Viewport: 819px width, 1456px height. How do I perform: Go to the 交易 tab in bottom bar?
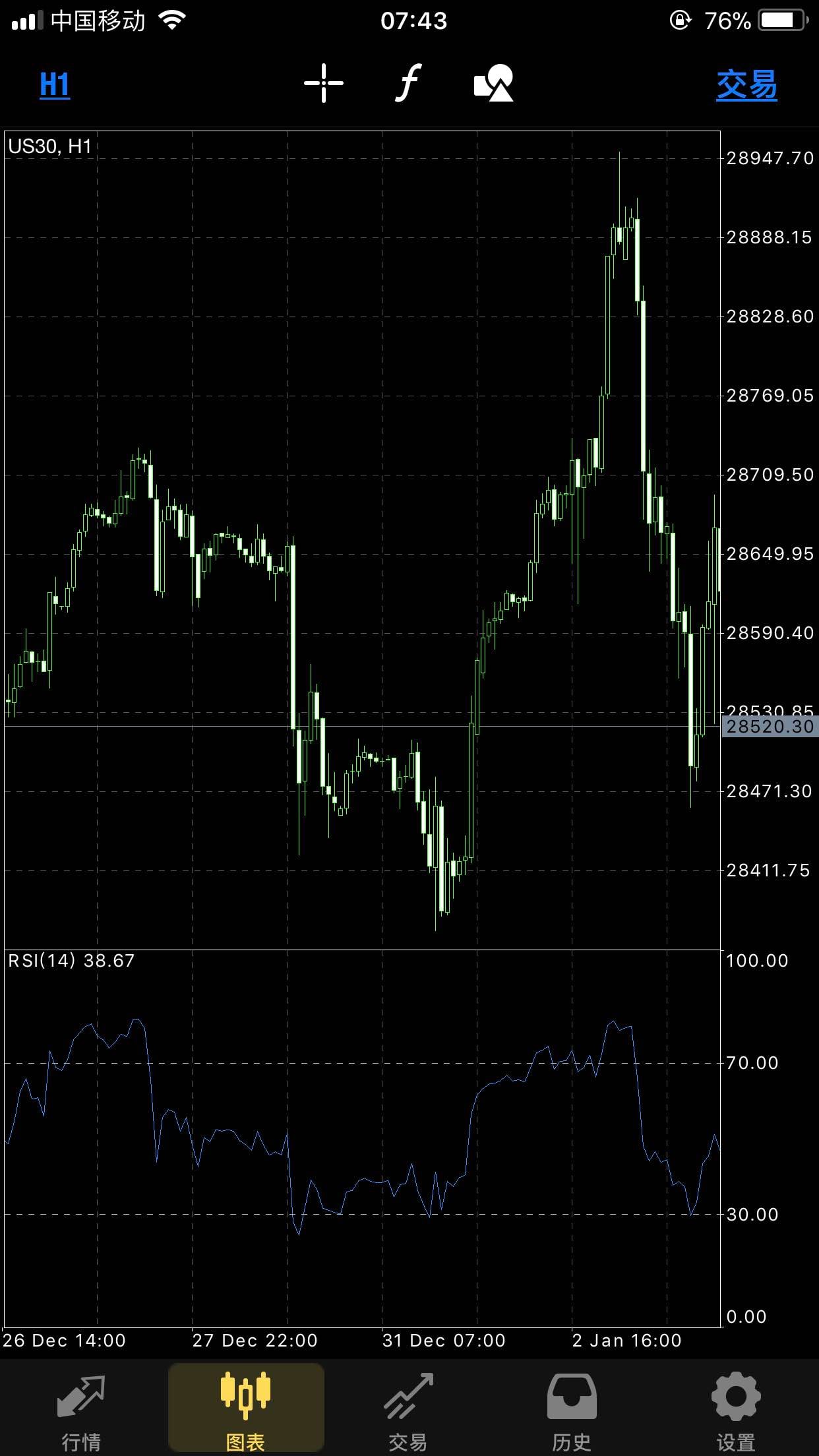(408, 1408)
